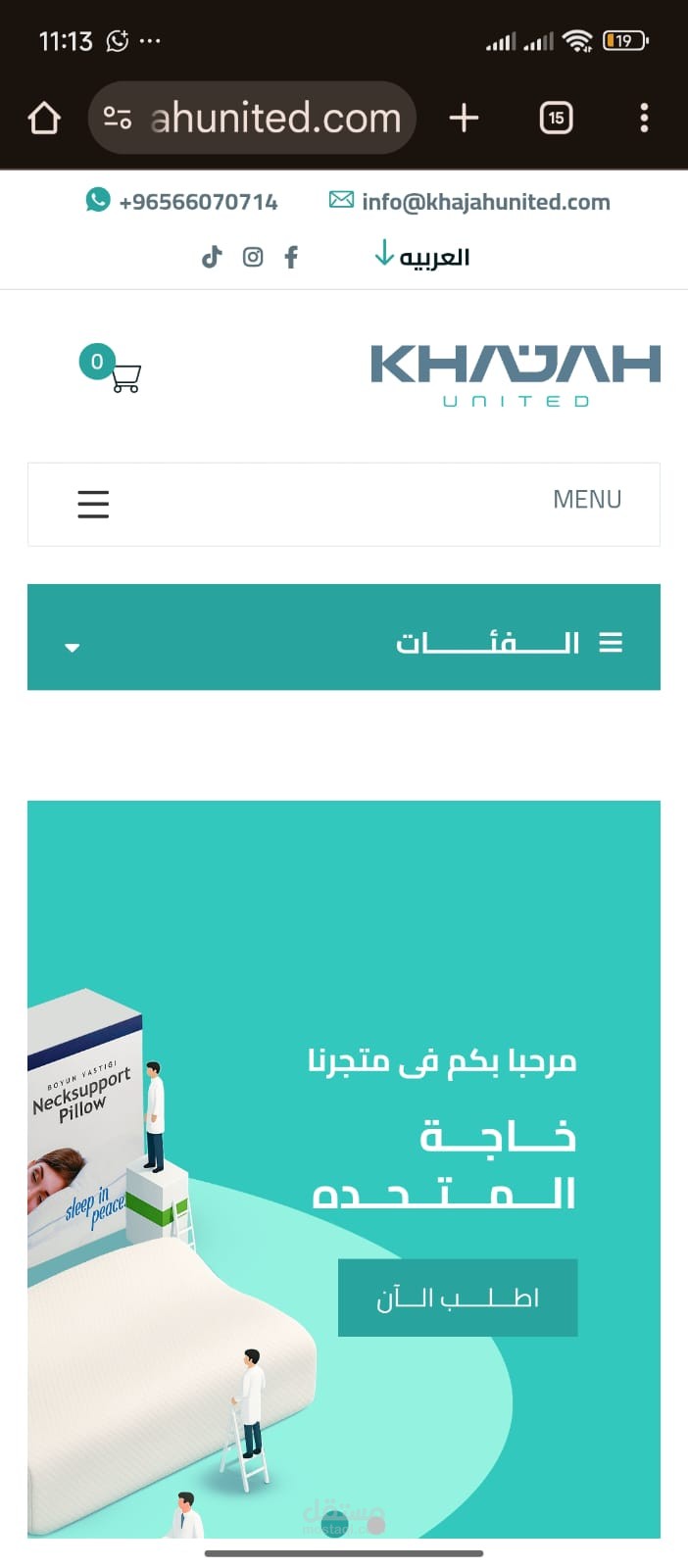Image resolution: width=688 pixels, height=1568 pixels.
Task: Open the browser overflow menu
Action: coord(644,119)
